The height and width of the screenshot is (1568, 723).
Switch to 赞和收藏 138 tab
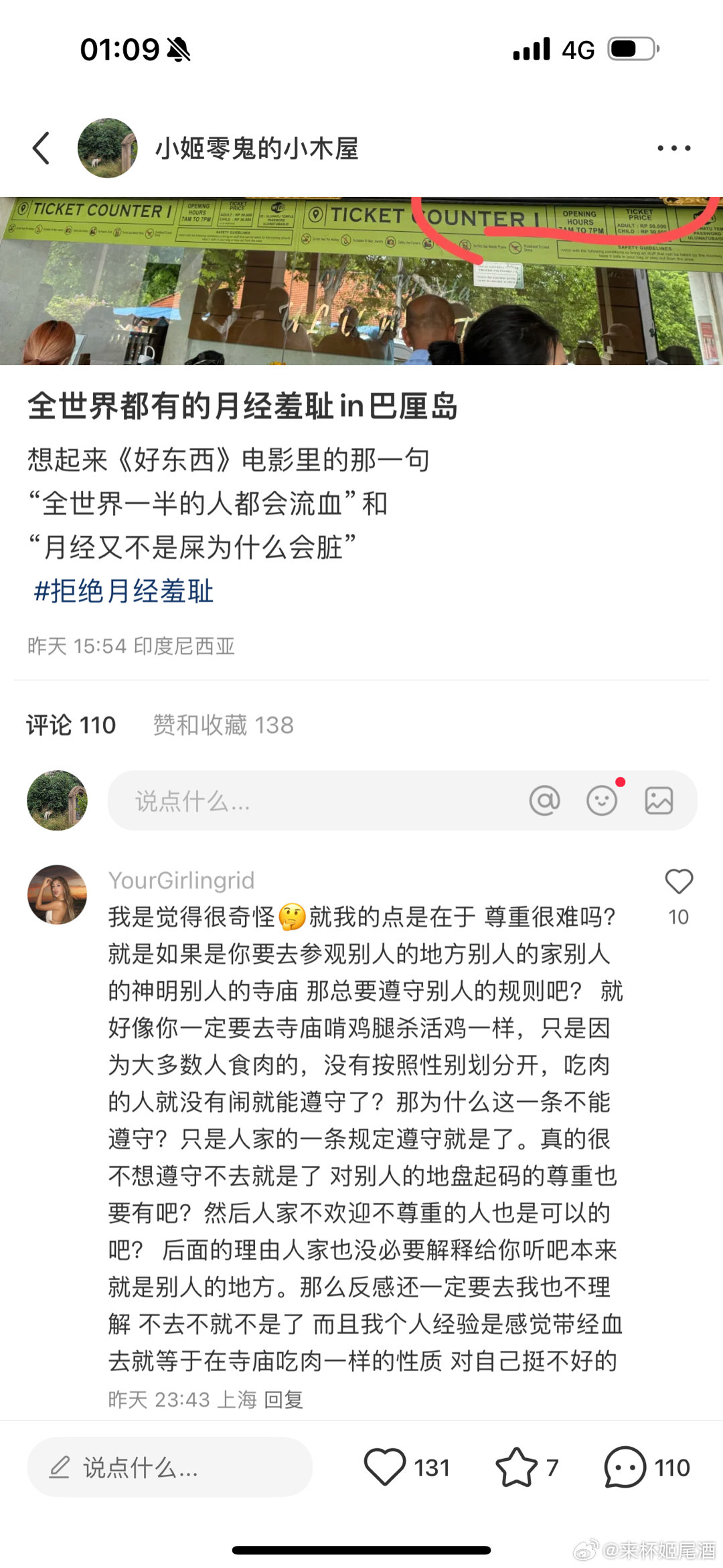(x=223, y=725)
